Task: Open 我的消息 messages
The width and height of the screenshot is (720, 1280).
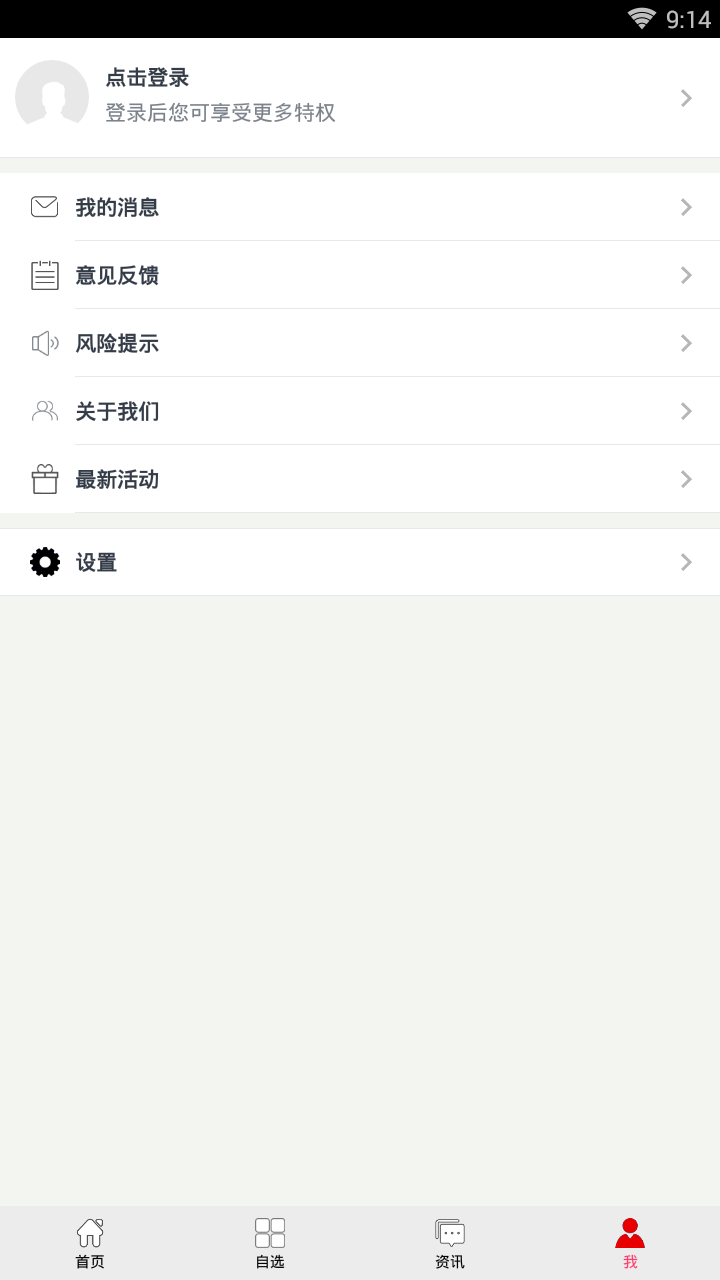Action: coord(360,207)
